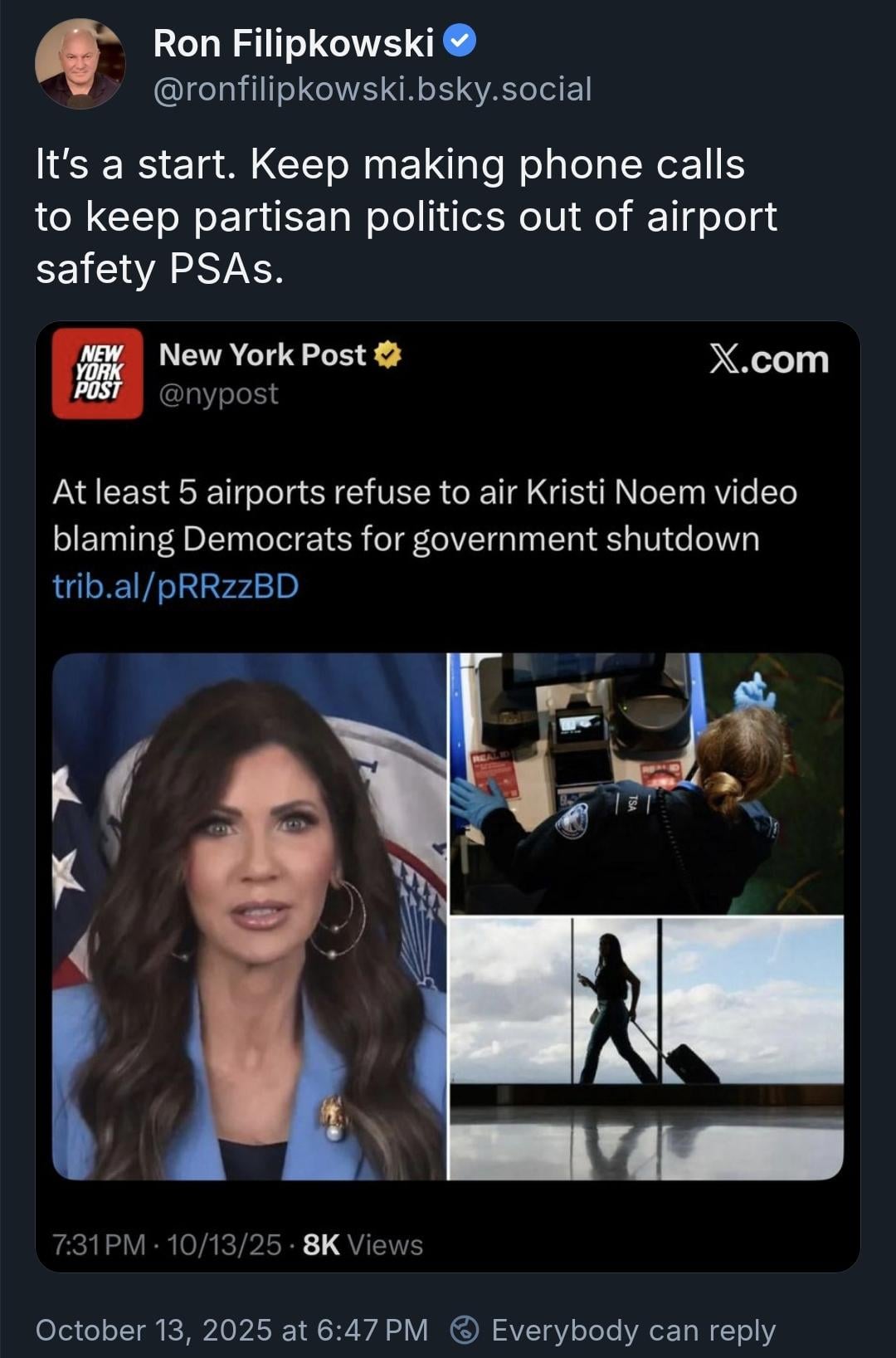
Task: Open the Ron Filipkowski profile via handle
Action: tap(373, 89)
